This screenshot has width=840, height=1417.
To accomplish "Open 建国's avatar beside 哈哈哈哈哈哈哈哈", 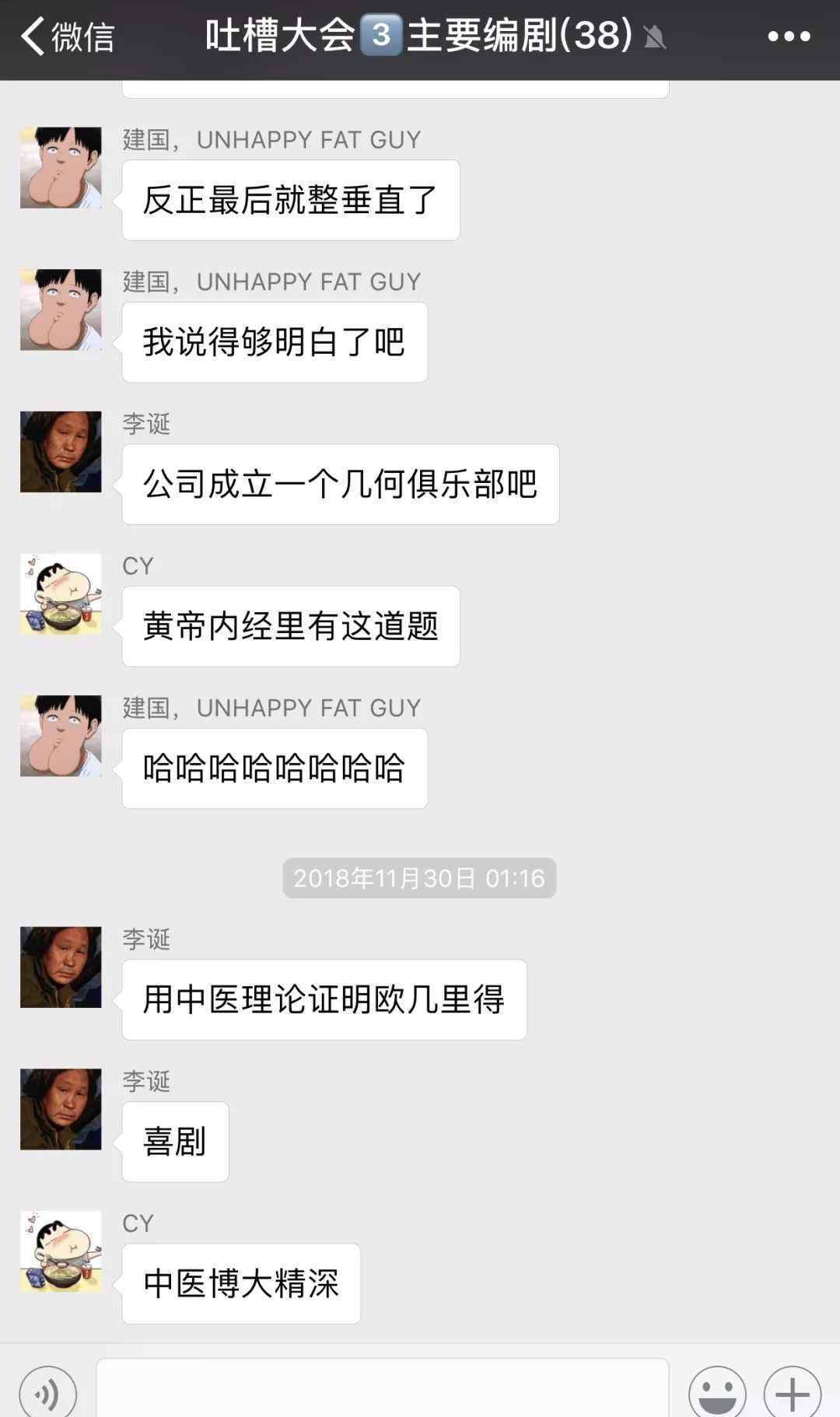I will pyautogui.click(x=61, y=736).
